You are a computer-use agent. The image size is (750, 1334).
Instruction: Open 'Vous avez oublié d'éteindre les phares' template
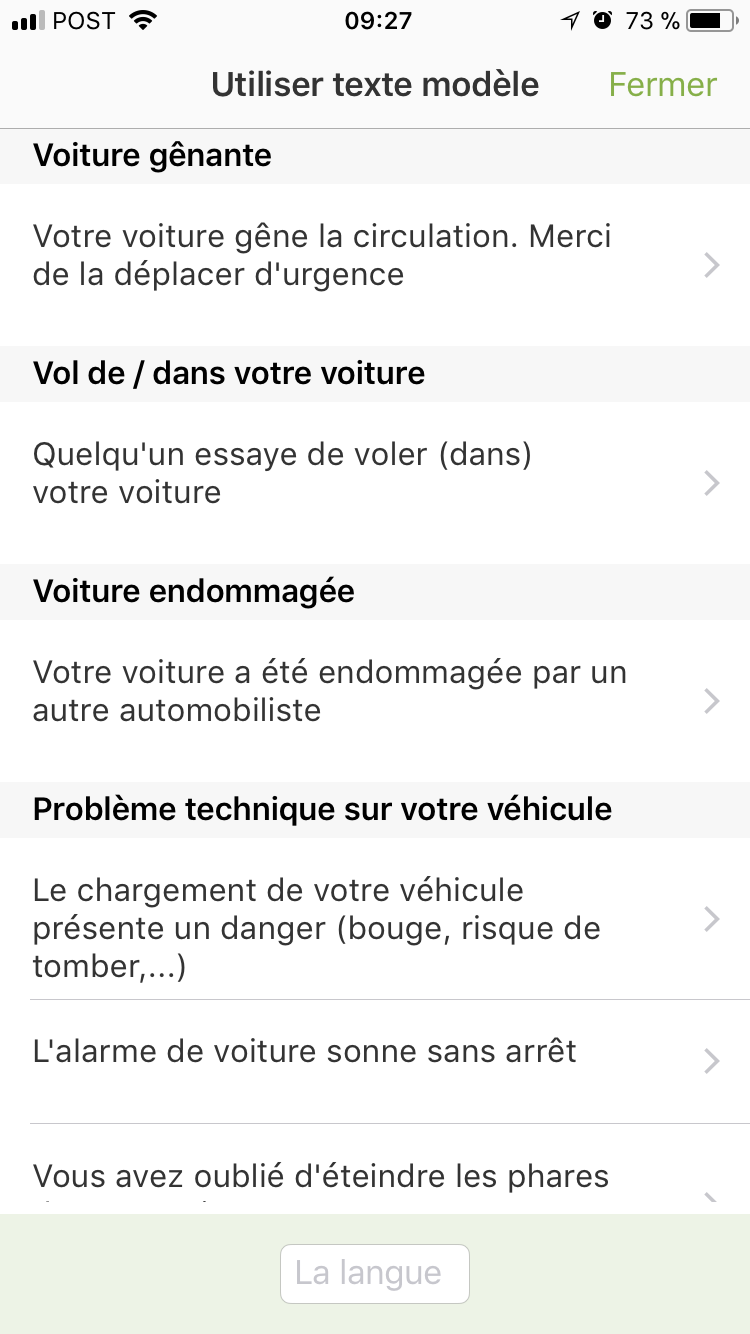tap(375, 1178)
